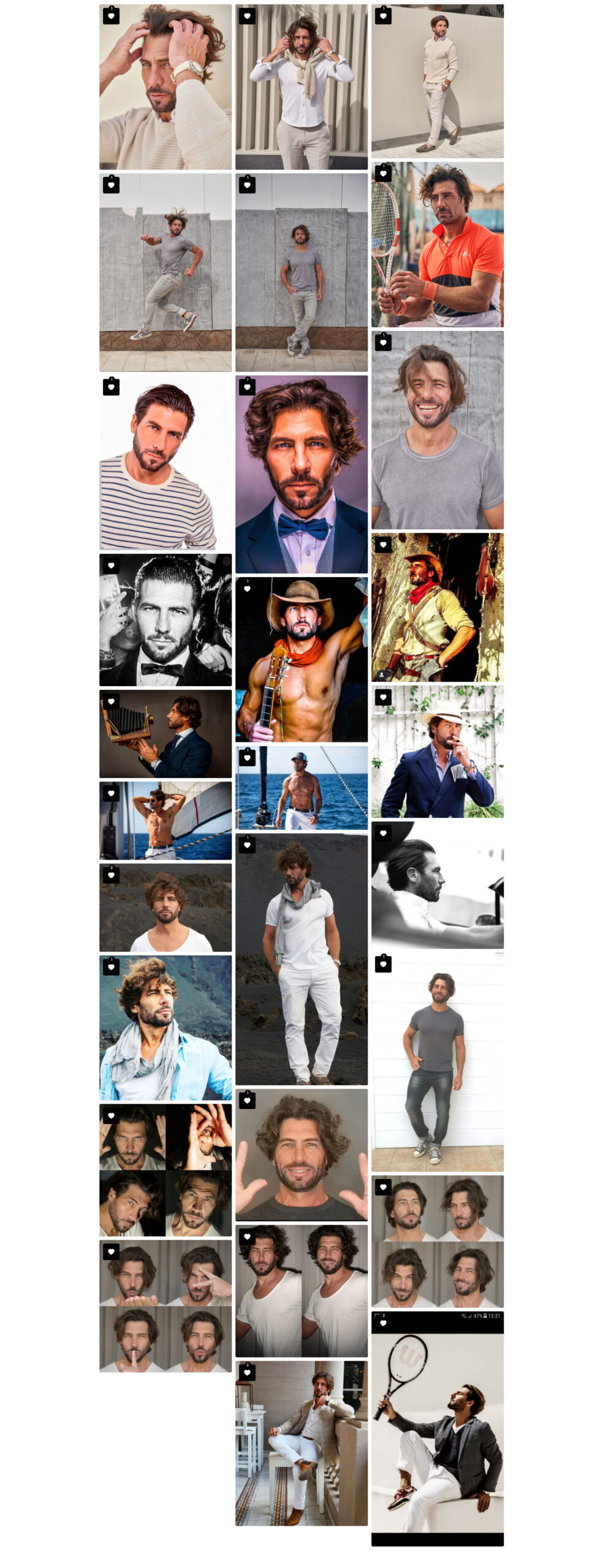
Task: Open the white hat and cigar photo
Action: tap(437, 753)
